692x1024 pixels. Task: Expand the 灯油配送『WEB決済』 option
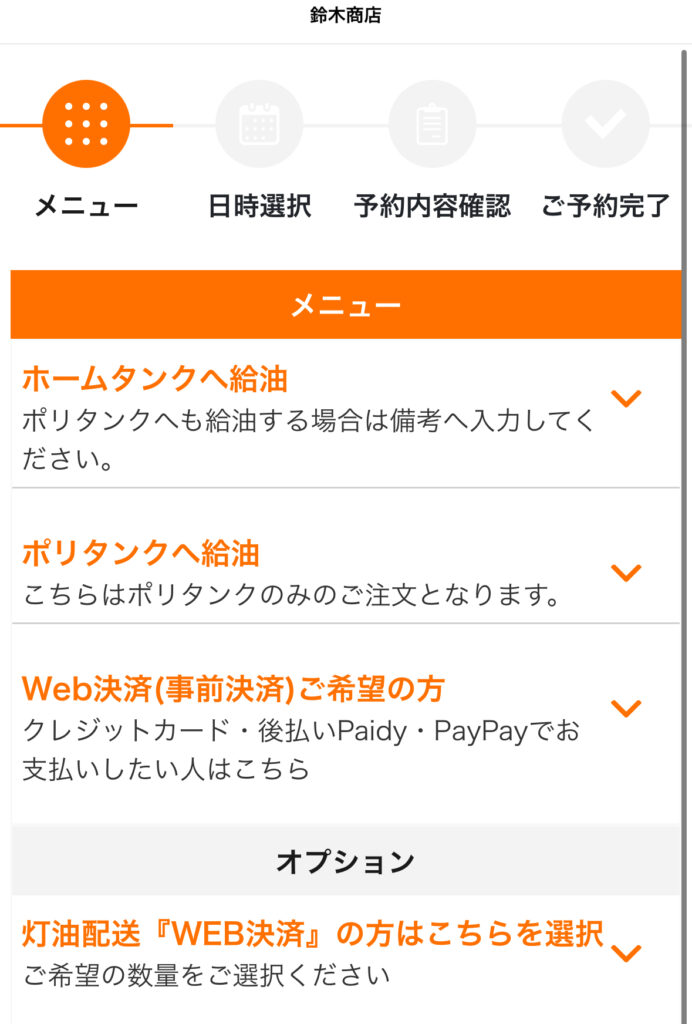pos(626,953)
